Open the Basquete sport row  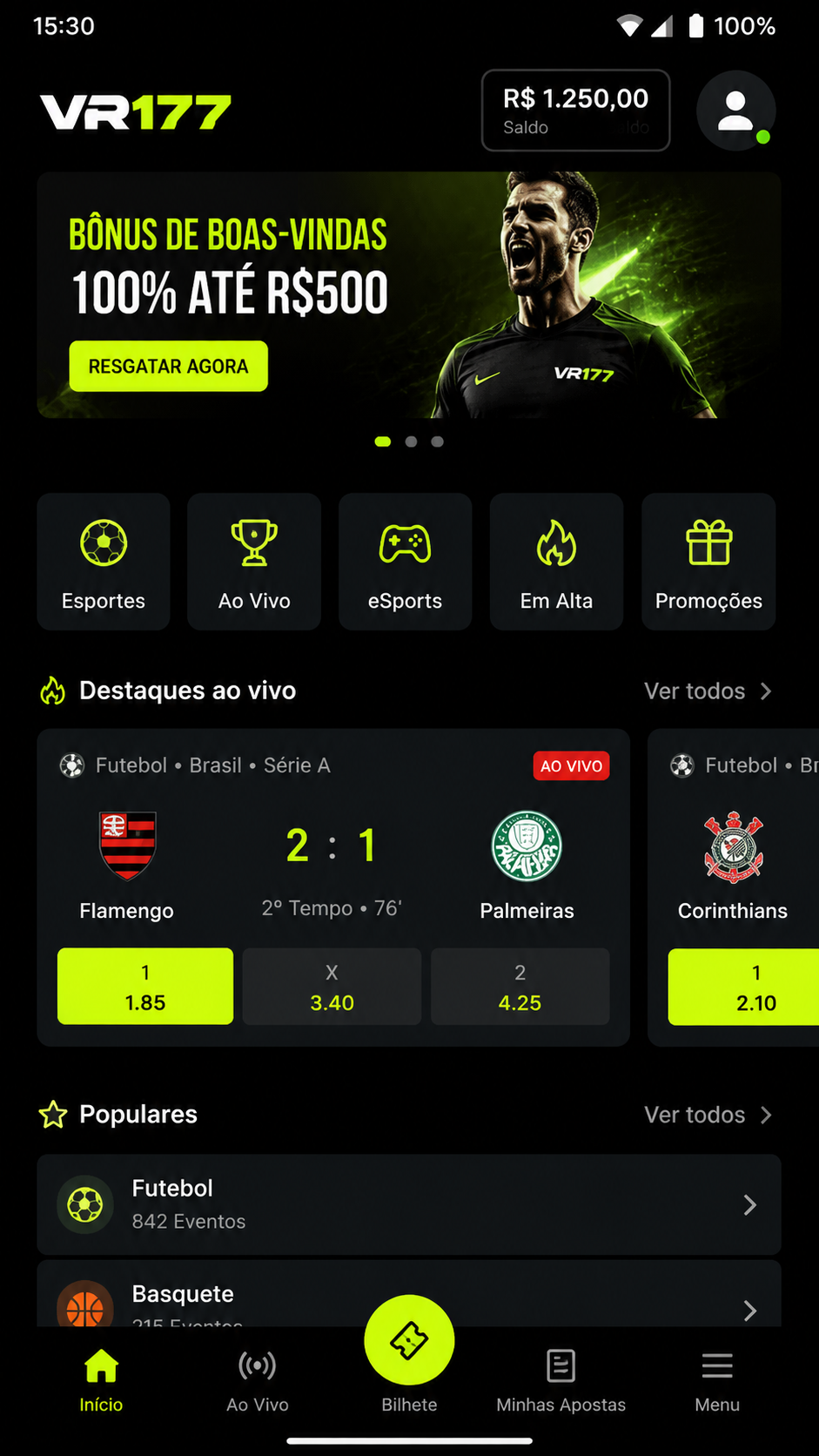click(x=409, y=1294)
